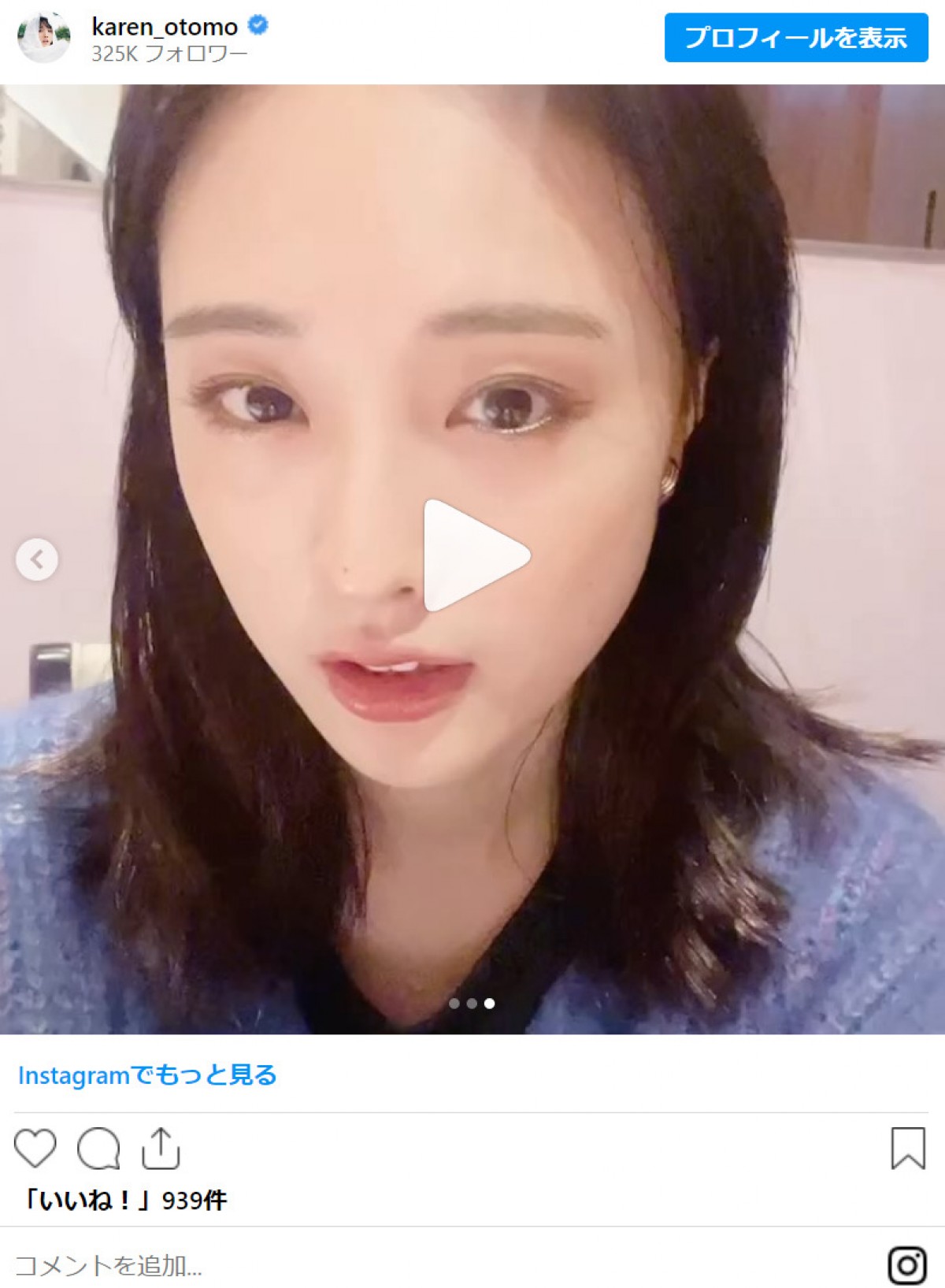
Task: Open the Instagram logo icon
Action: click(x=907, y=1265)
